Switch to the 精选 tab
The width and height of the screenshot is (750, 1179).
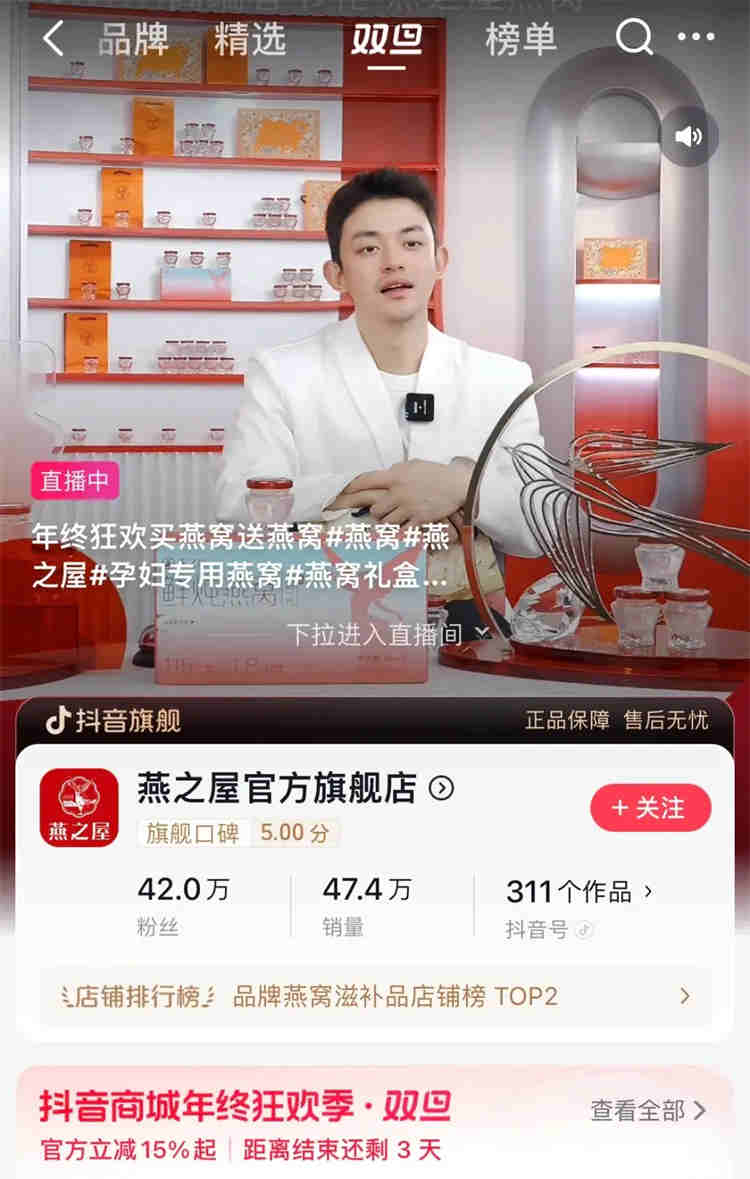click(249, 40)
